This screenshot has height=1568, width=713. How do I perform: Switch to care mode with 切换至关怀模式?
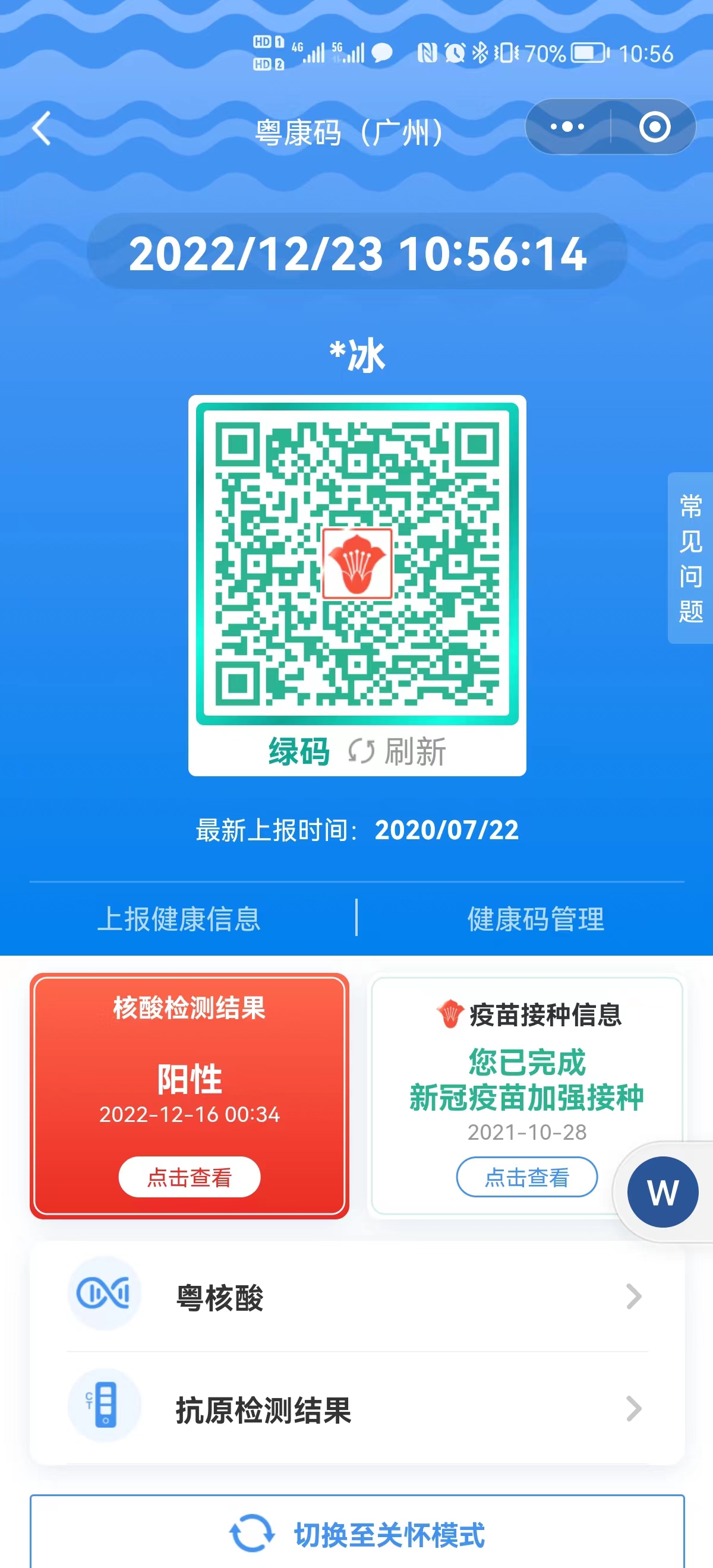[x=357, y=1533]
